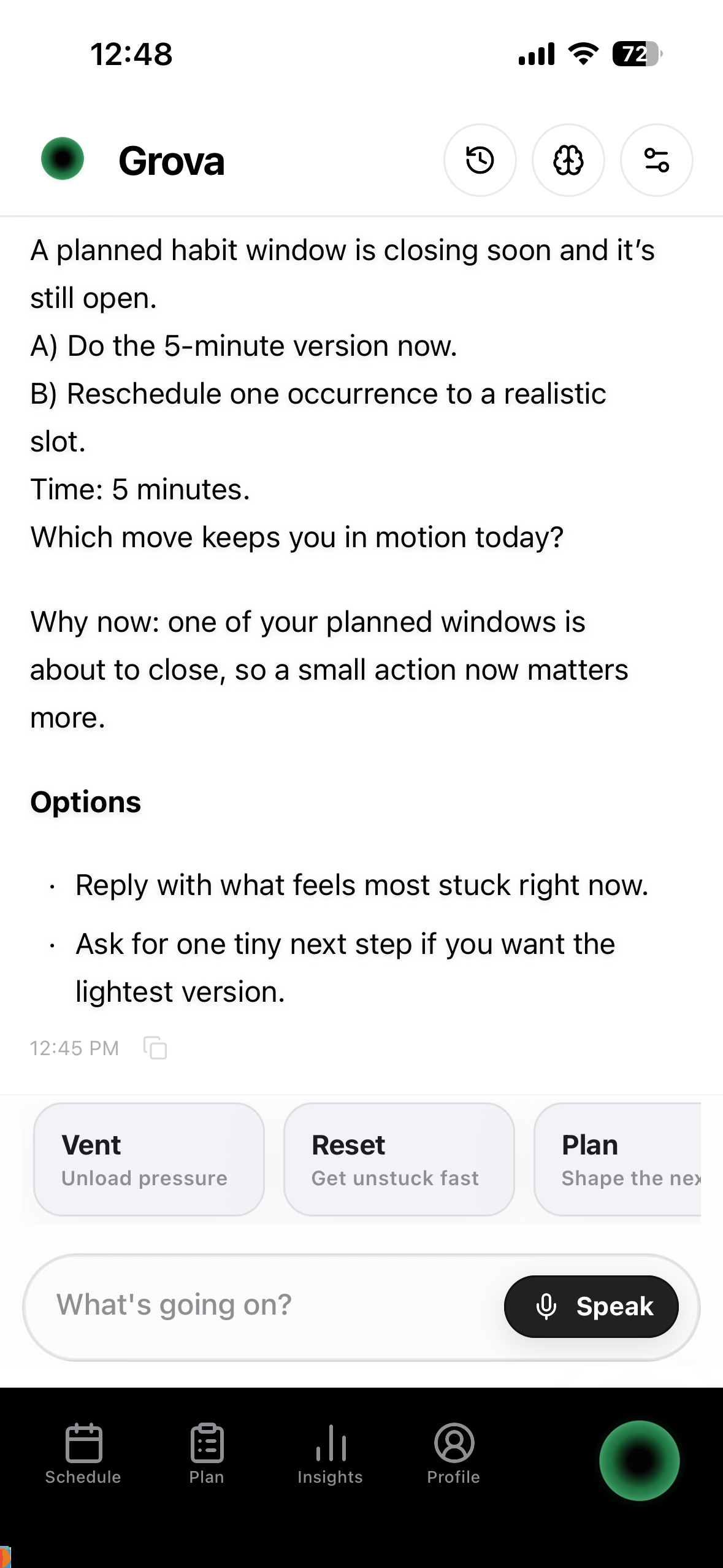Viewport: 723px width, 1568px height.
Task: View the Profile tab
Action: pos(454,1454)
